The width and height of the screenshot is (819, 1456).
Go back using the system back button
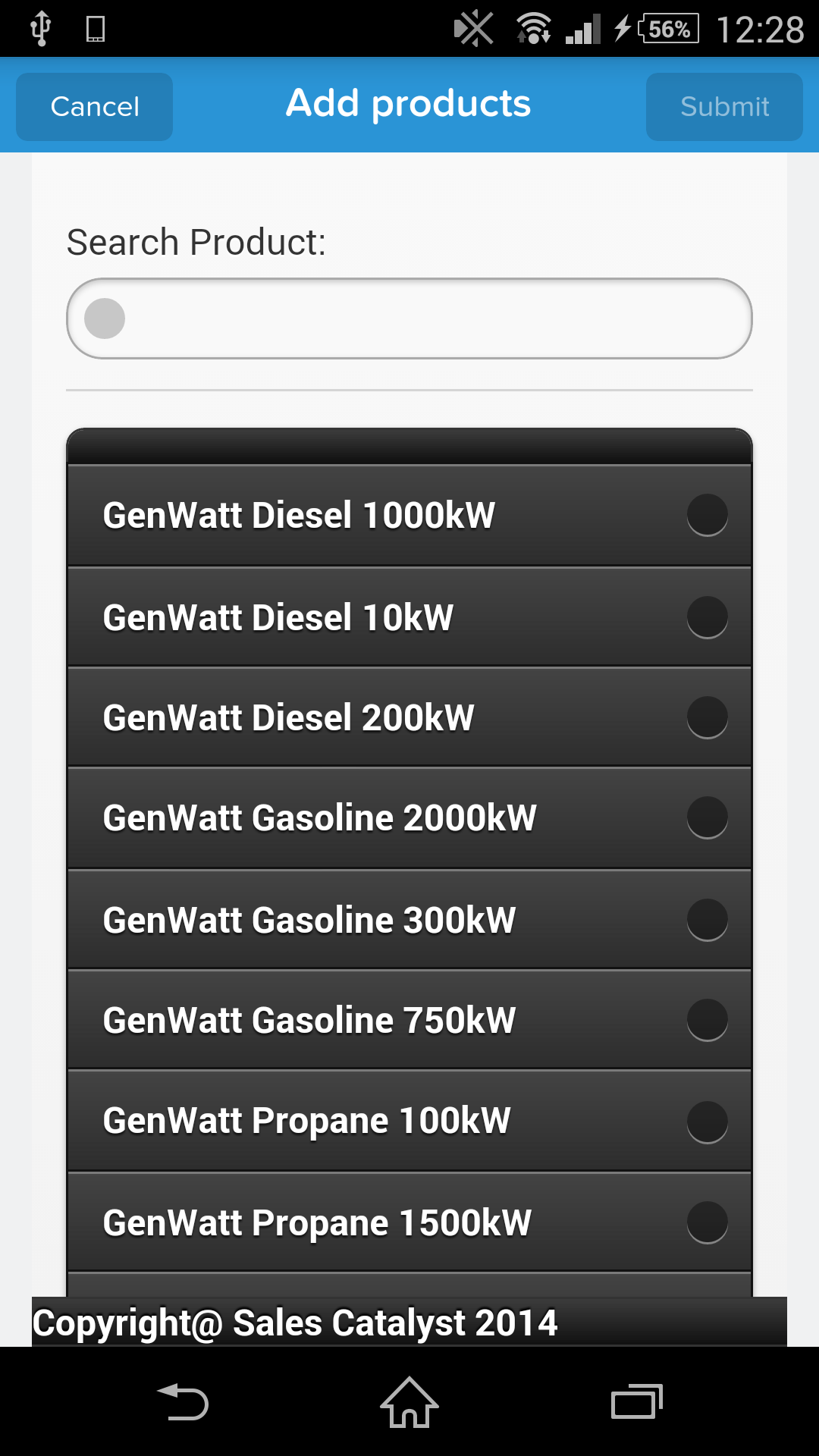pos(182,1402)
